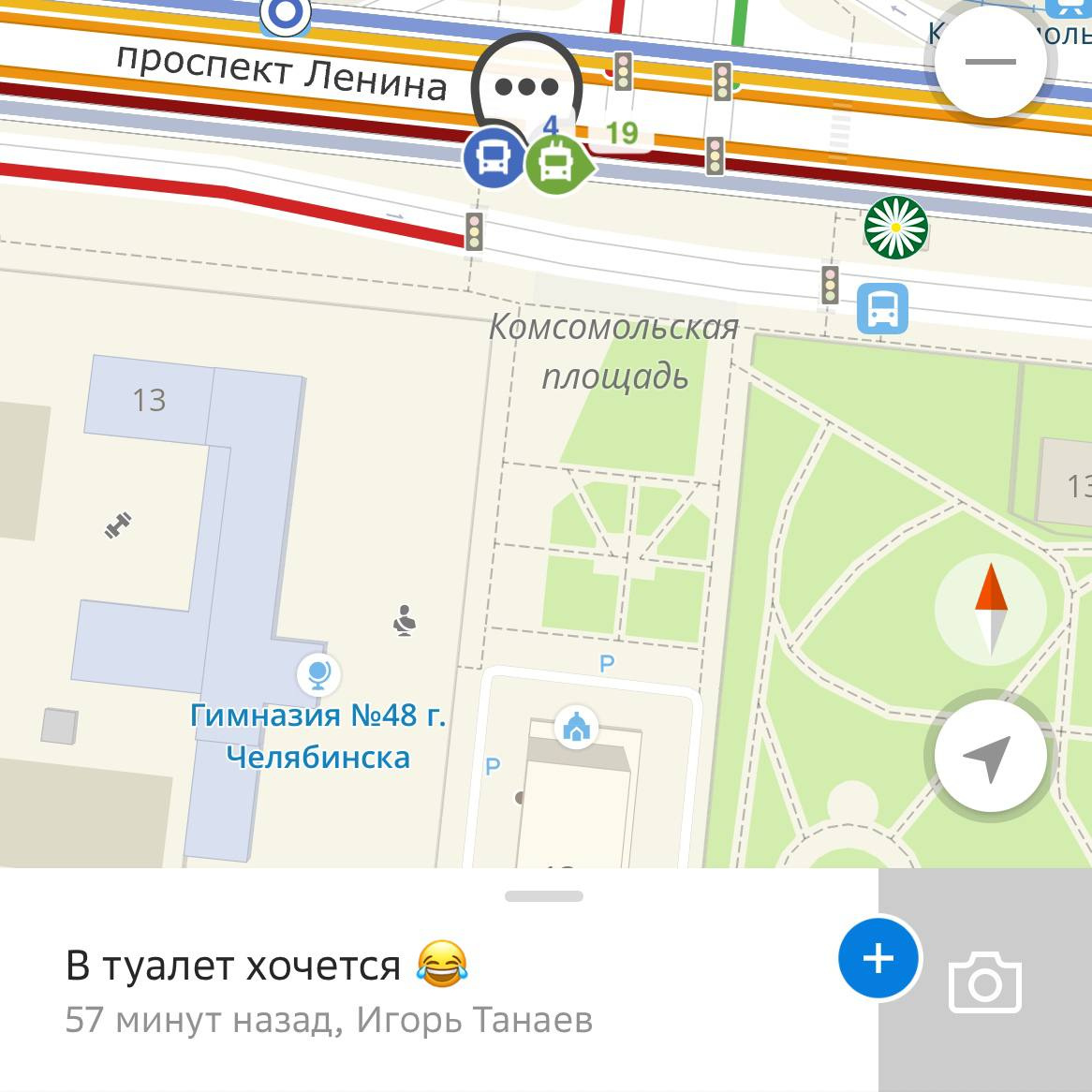Screen dimensions: 1092x1092
Task: Open Гимназия №48 г. Челябинска place
Action: click(317, 735)
